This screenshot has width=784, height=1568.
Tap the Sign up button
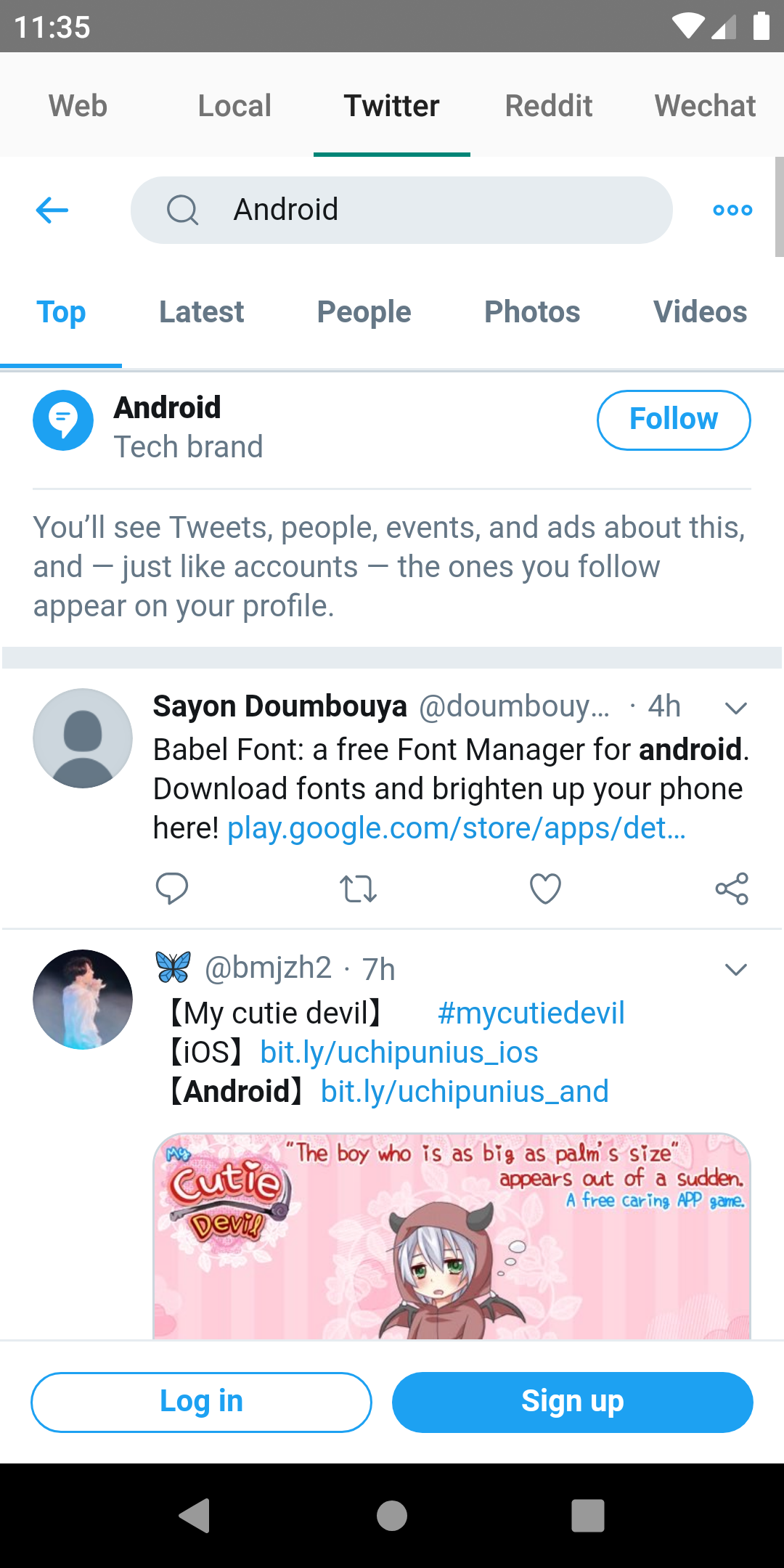pyautogui.click(x=573, y=1402)
